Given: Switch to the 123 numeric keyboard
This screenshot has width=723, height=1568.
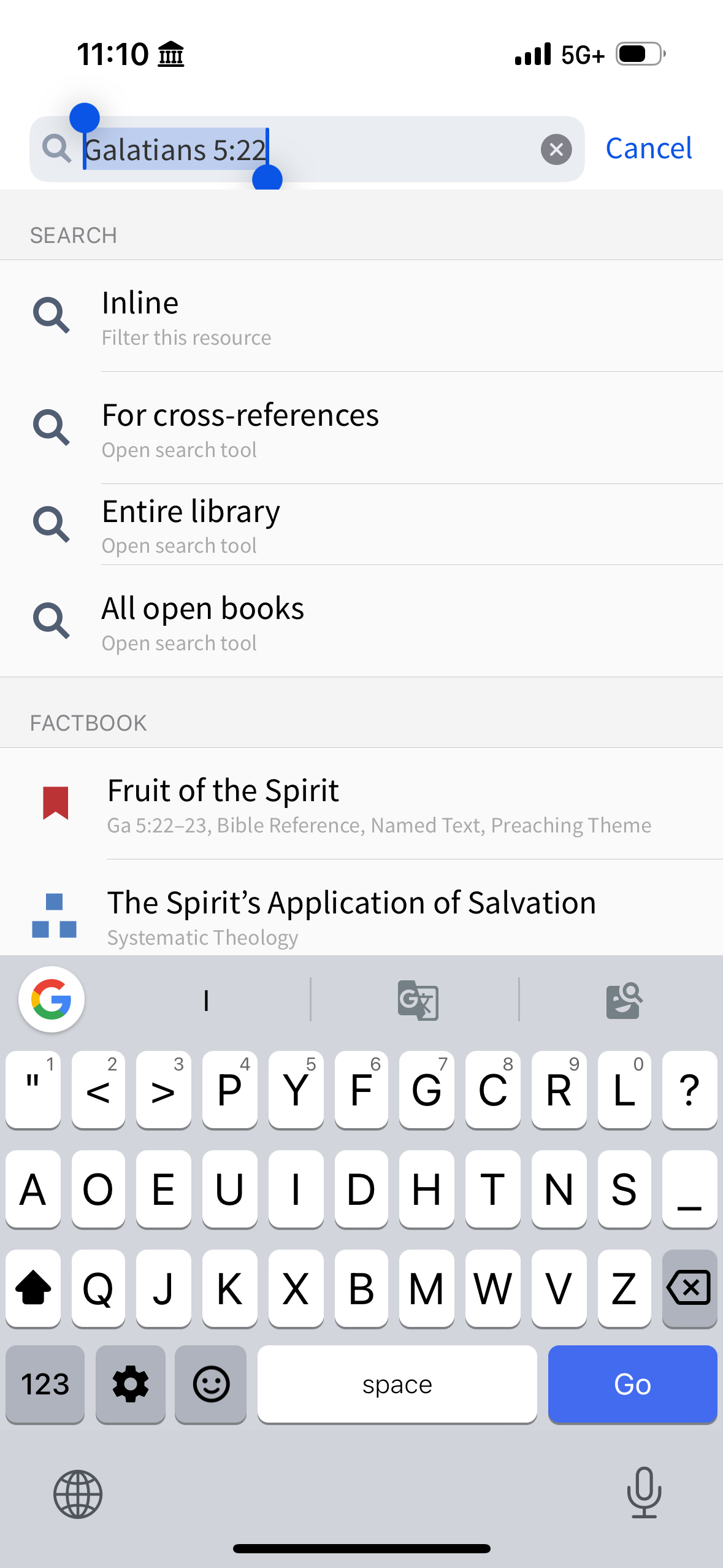Looking at the screenshot, I should coord(45,1384).
